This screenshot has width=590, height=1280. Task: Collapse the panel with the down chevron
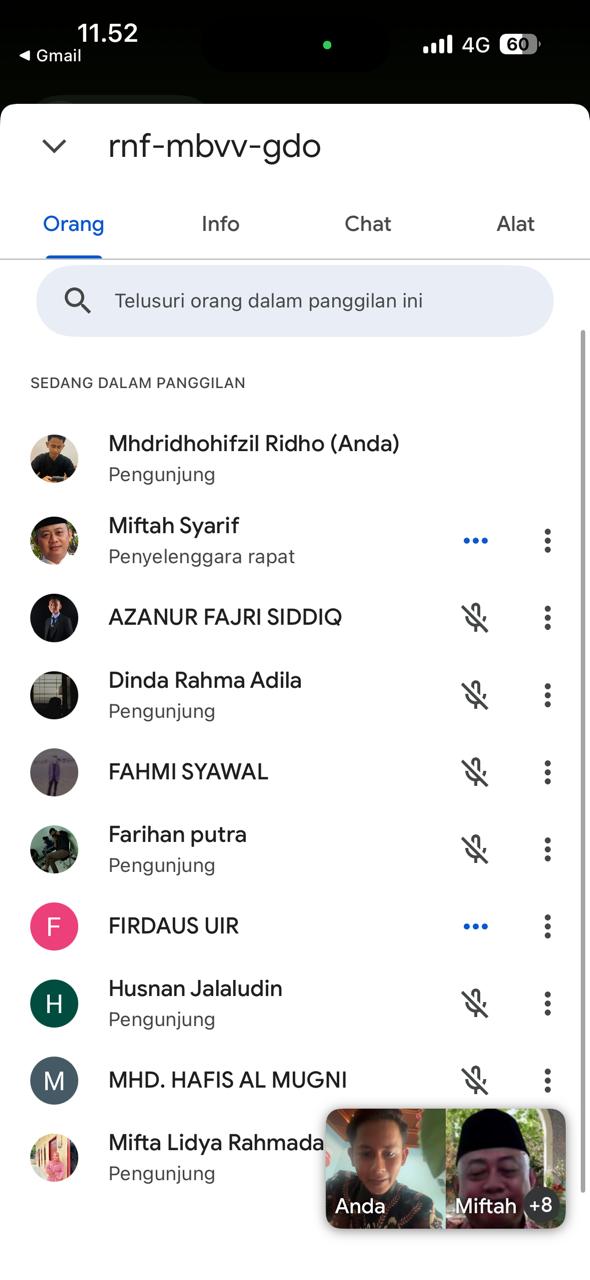click(54, 147)
